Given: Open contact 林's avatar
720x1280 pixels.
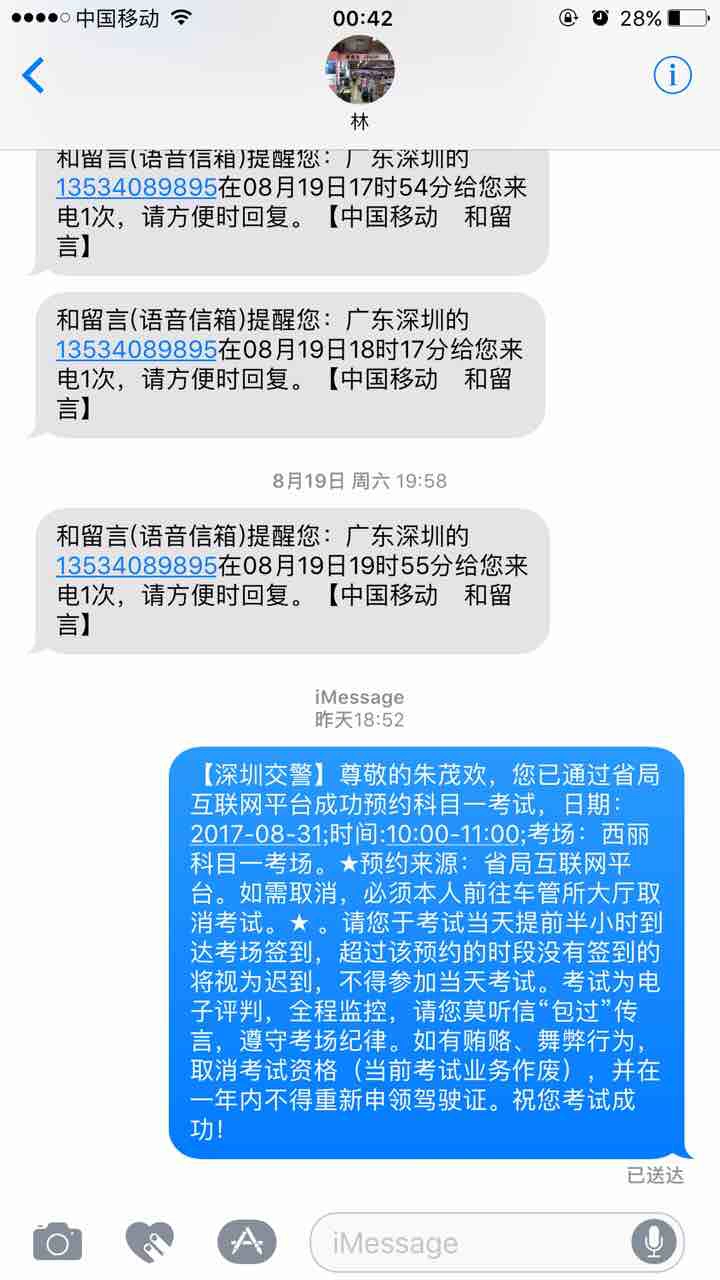Looking at the screenshot, I should (360, 69).
